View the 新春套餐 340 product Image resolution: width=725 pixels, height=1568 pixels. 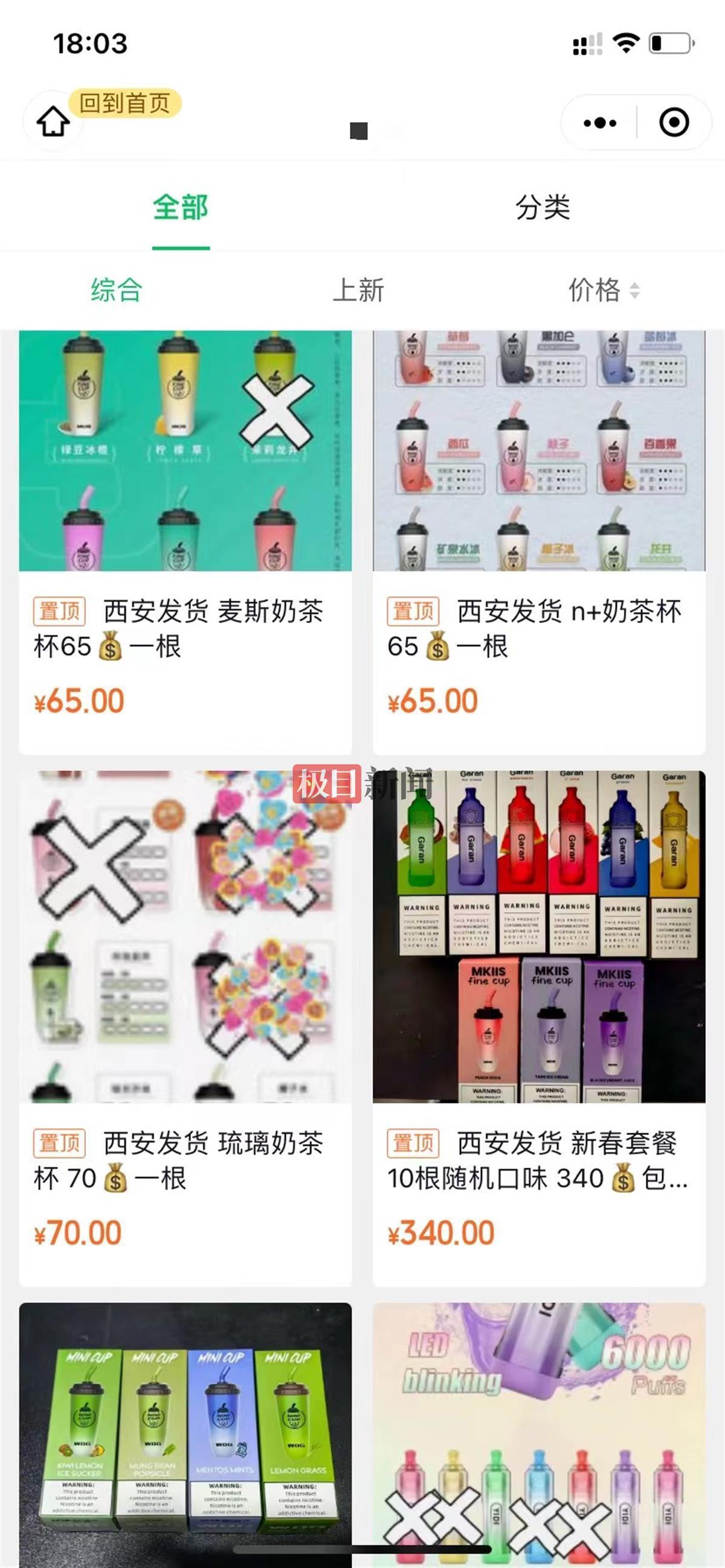pos(538,1029)
